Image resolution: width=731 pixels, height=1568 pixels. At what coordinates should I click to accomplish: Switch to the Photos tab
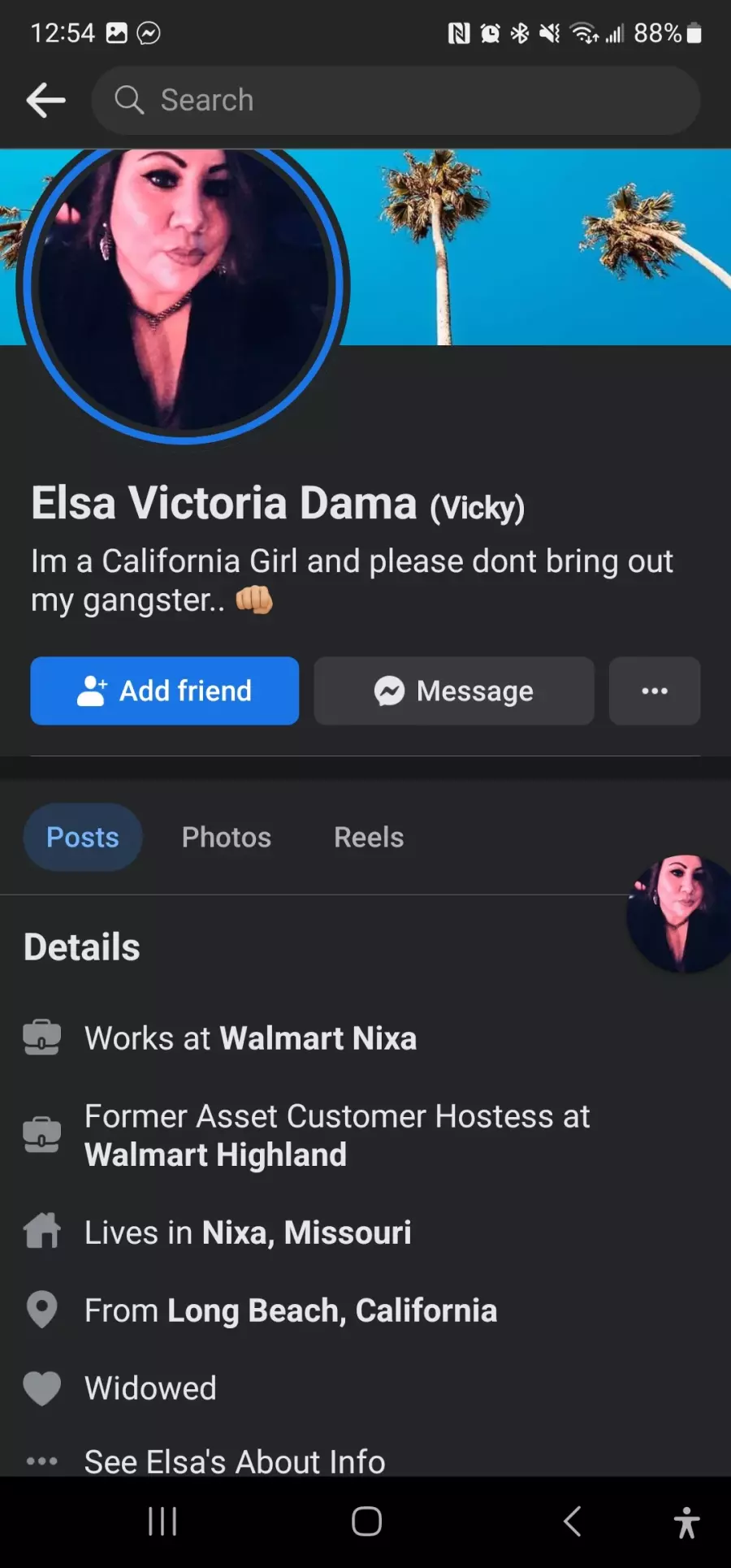coord(227,837)
